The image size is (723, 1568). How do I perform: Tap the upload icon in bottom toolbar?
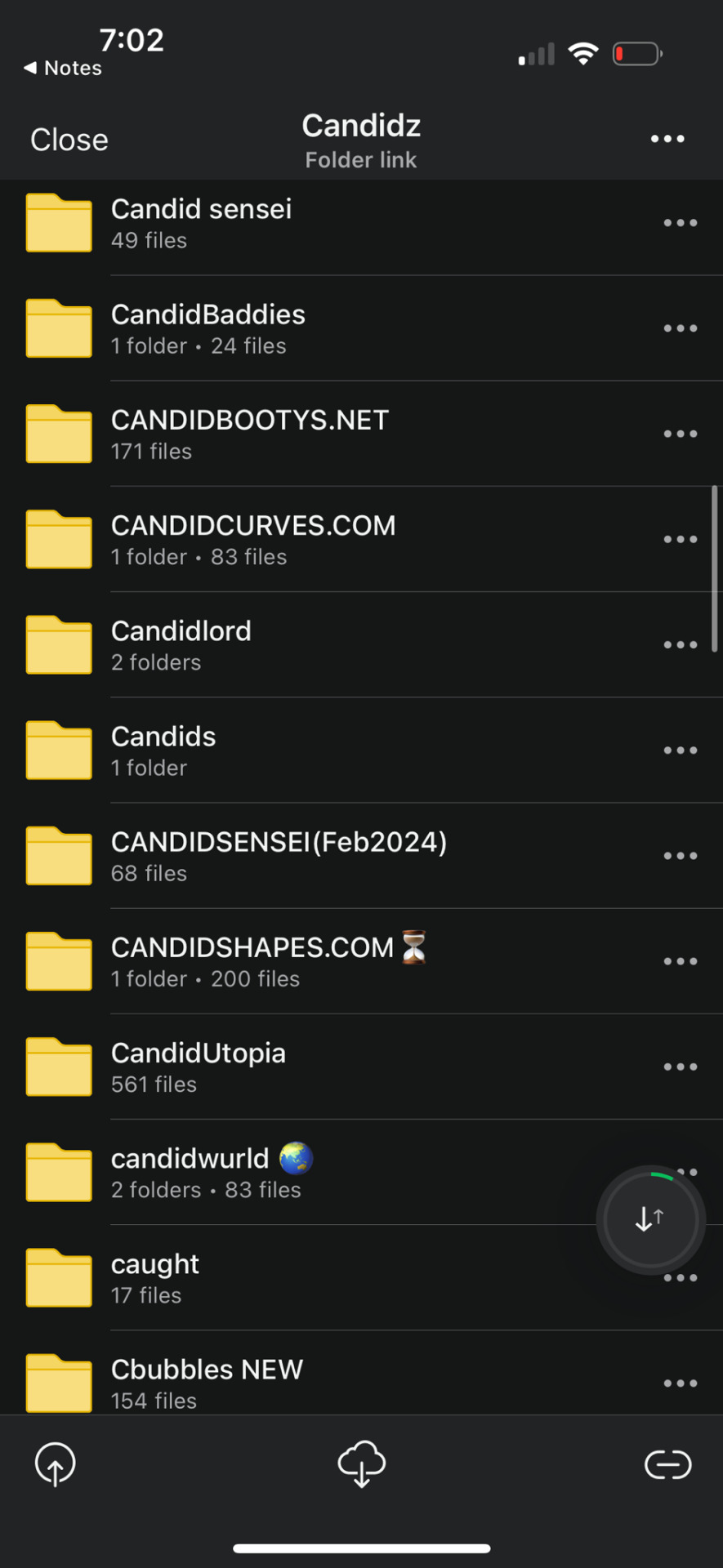pos(55,1463)
